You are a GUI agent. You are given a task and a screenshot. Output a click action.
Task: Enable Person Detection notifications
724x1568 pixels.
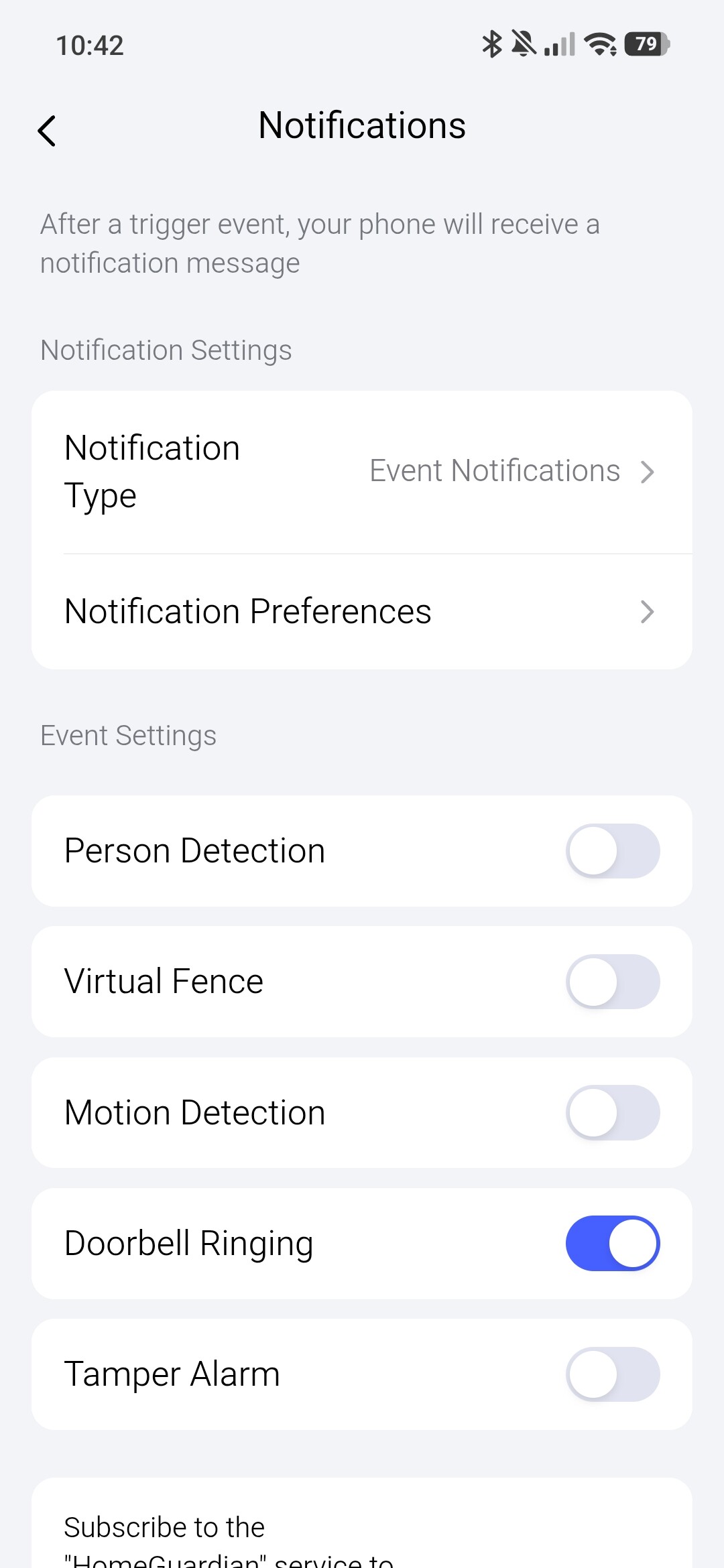(612, 850)
